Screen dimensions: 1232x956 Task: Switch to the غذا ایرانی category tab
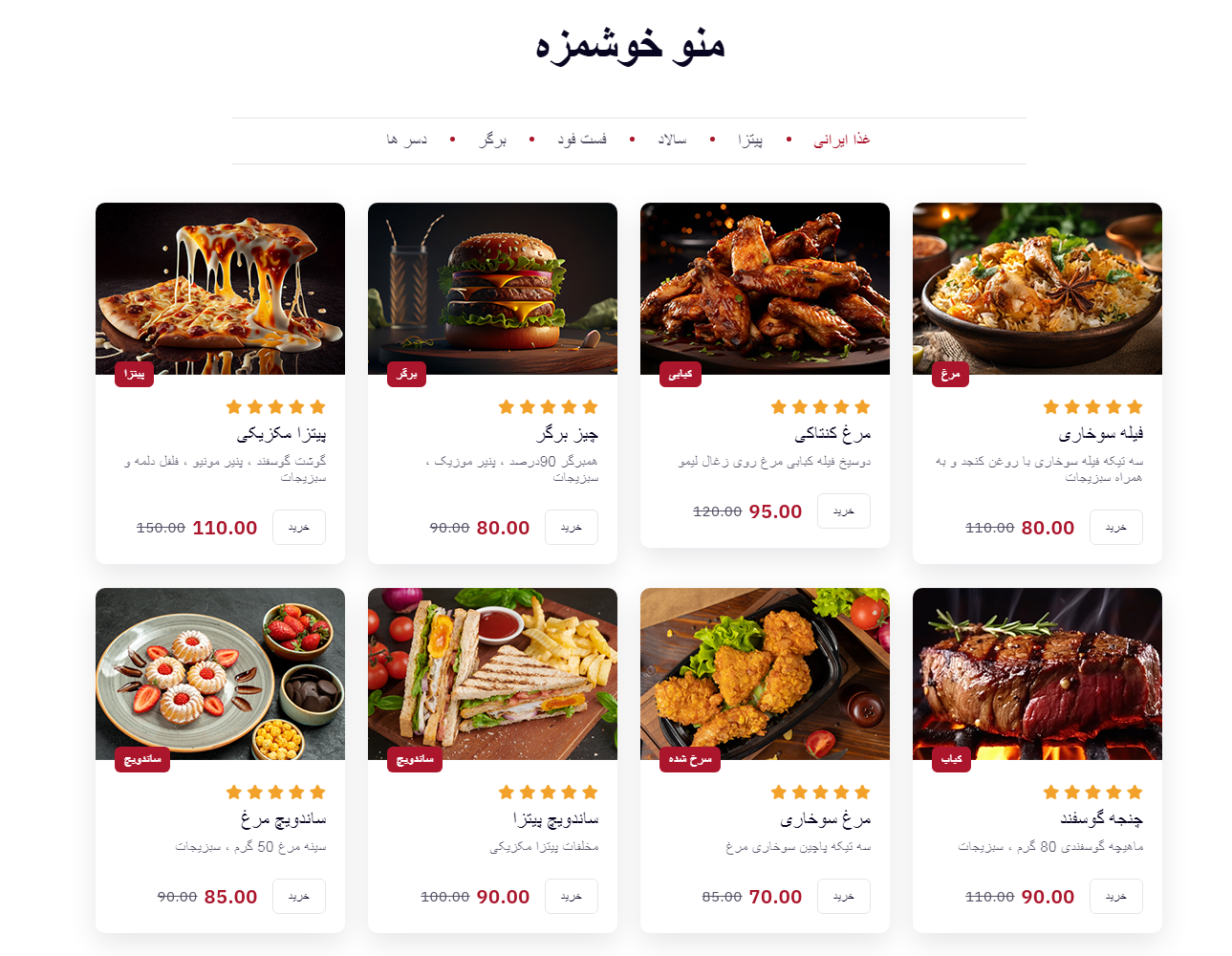(x=841, y=140)
